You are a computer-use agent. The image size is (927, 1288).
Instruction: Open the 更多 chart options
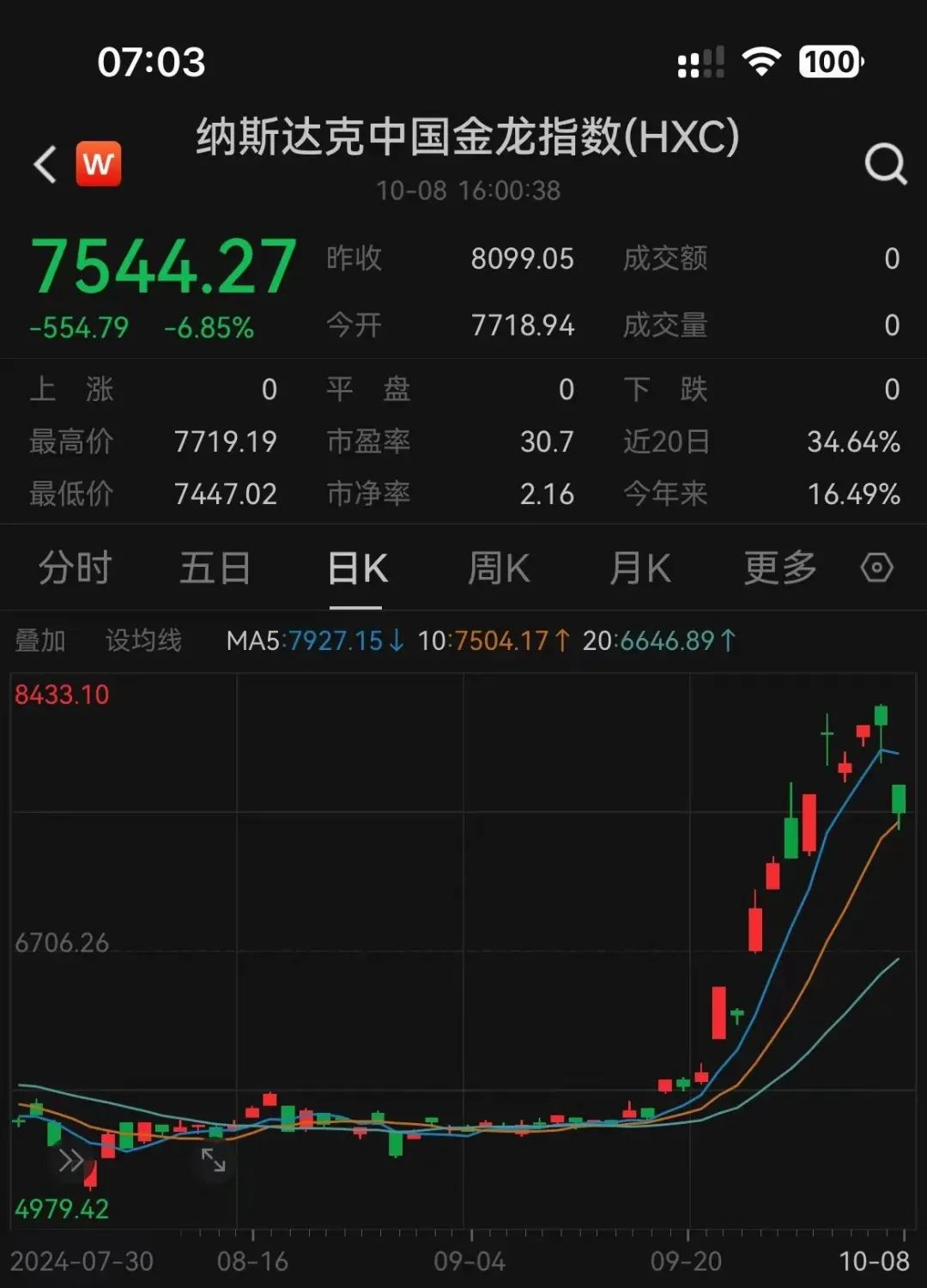point(779,568)
